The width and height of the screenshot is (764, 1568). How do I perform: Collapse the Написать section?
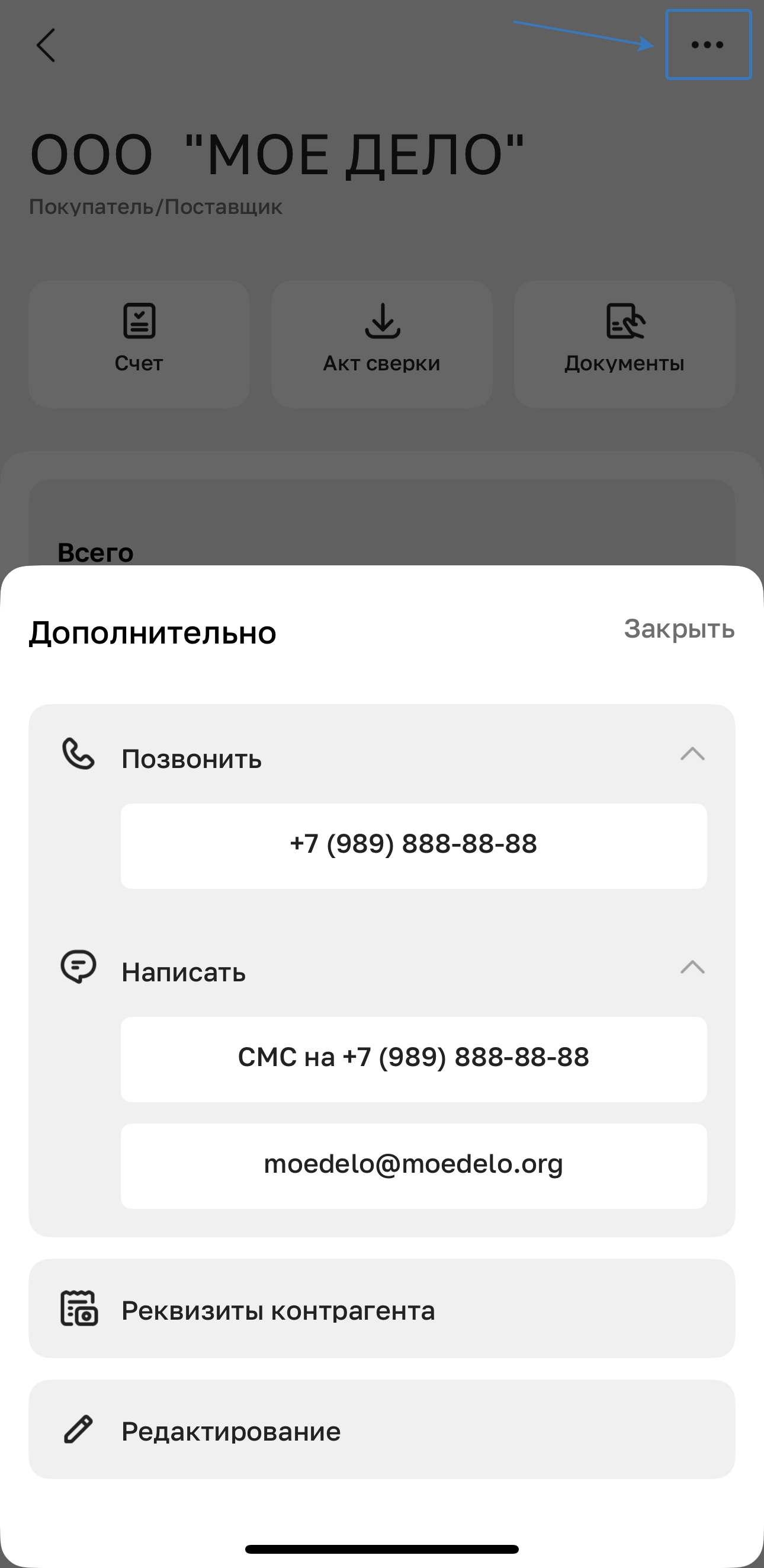692,968
